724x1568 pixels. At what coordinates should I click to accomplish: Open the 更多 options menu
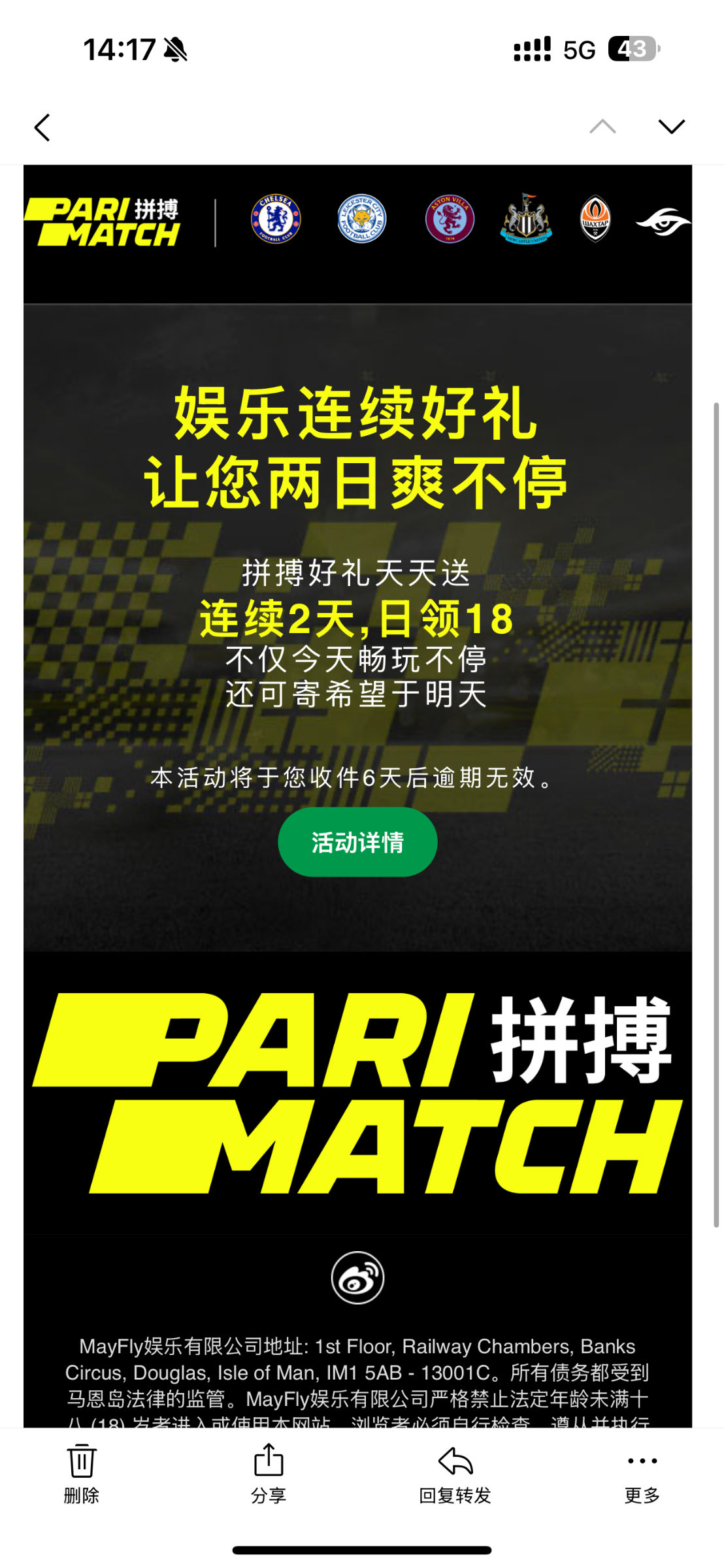[642, 1473]
